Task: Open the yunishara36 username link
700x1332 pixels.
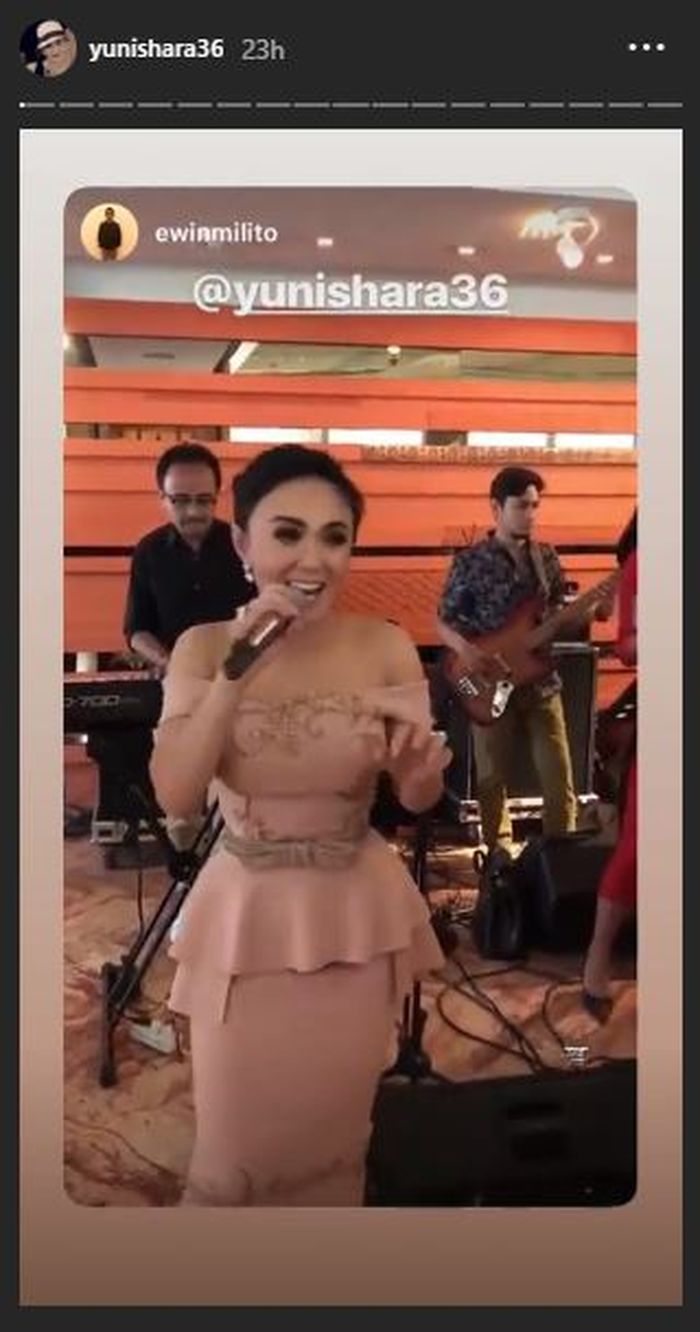Action: [x=155, y=49]
